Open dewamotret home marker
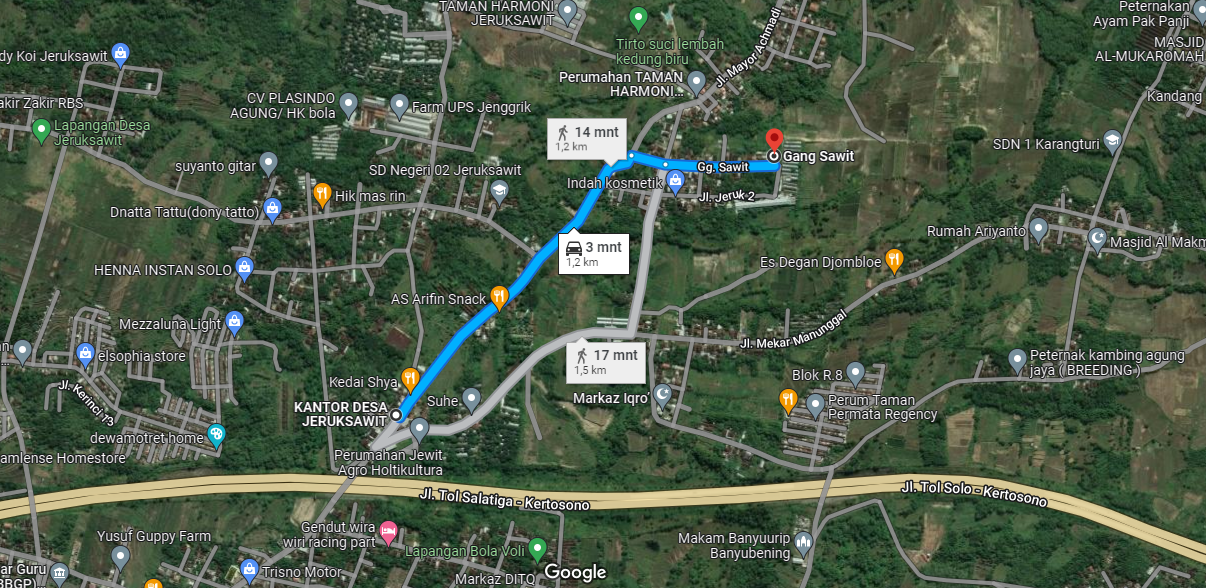 point(215,434)
